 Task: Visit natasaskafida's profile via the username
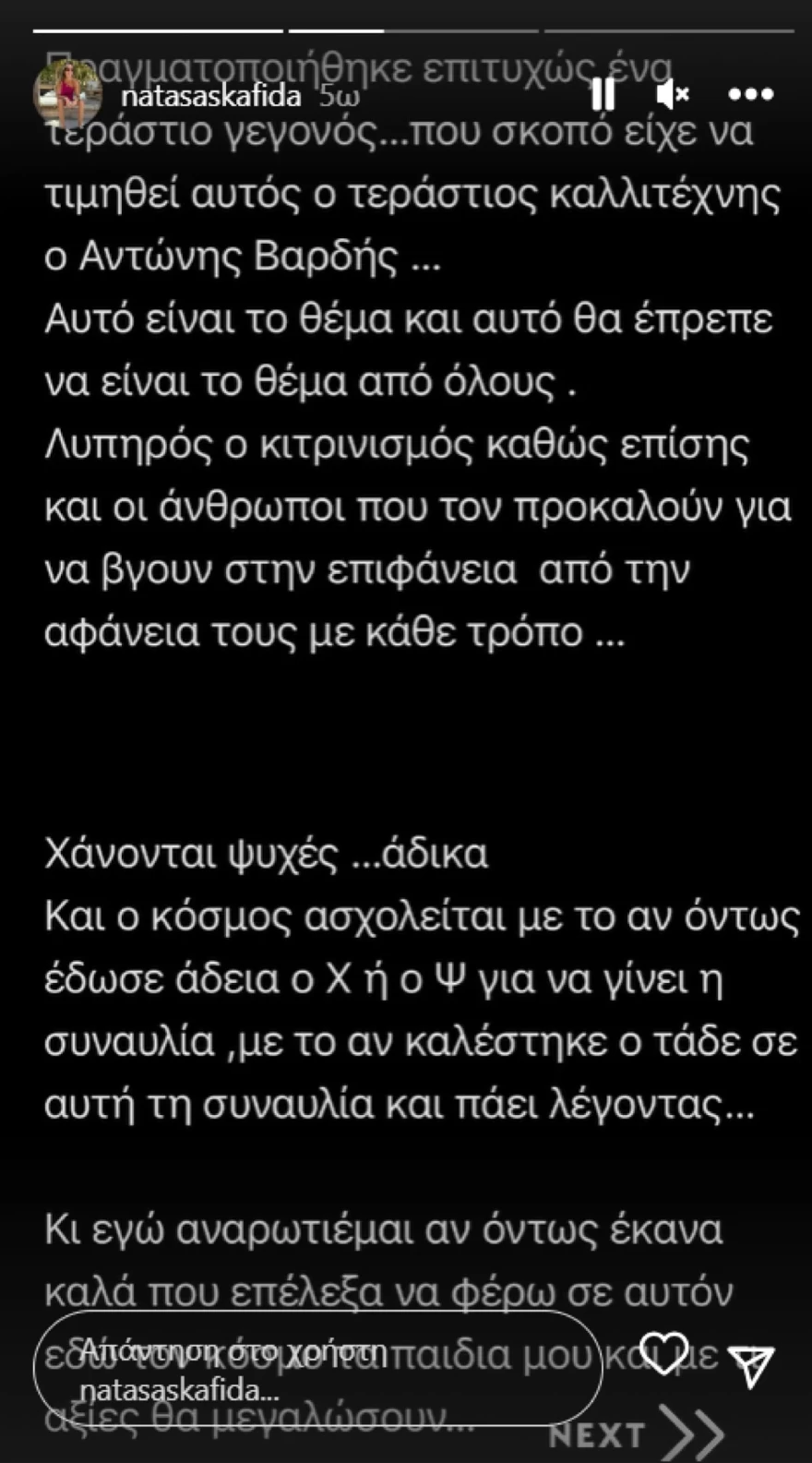(x=208, y=93)
